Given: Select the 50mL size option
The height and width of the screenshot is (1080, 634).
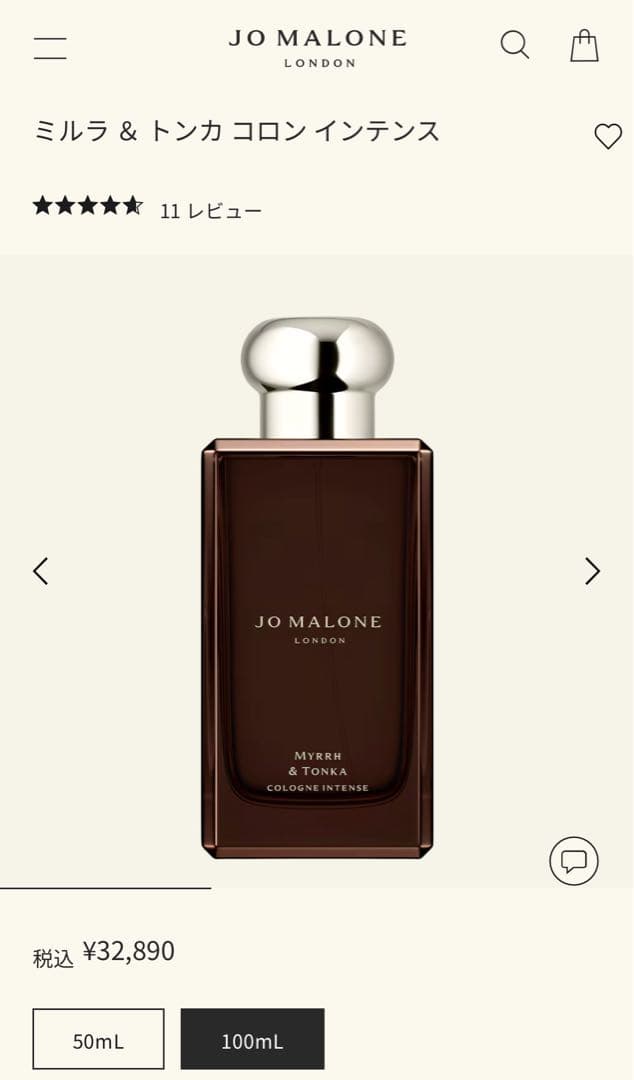Looking at the screenshot, I should (x=98, y=1039).
